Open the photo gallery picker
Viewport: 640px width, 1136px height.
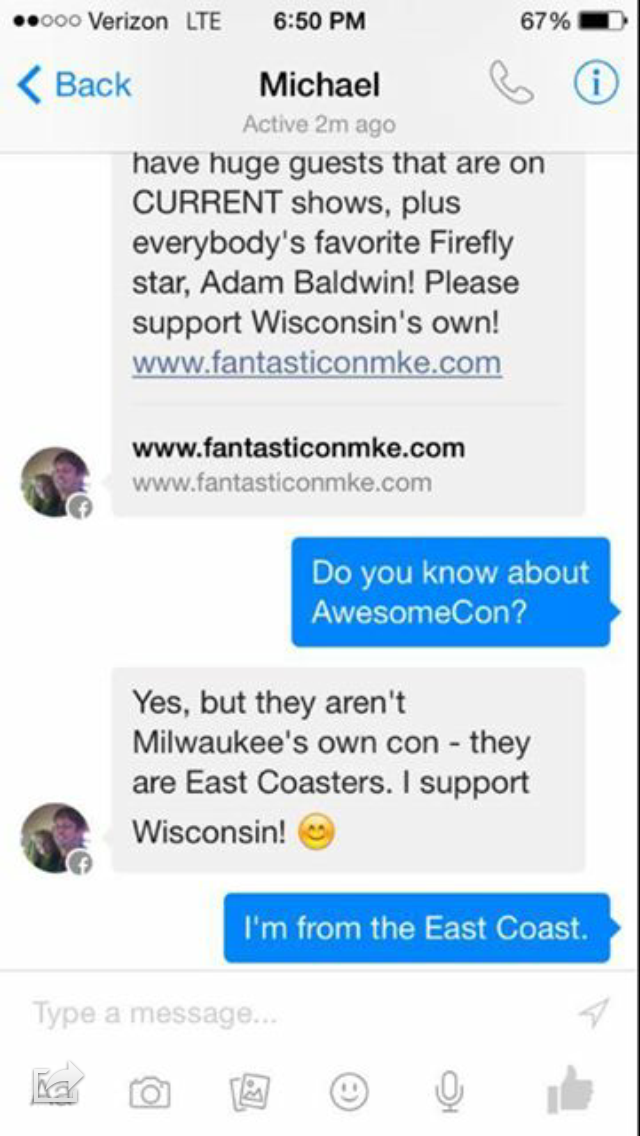(249, 1092)
